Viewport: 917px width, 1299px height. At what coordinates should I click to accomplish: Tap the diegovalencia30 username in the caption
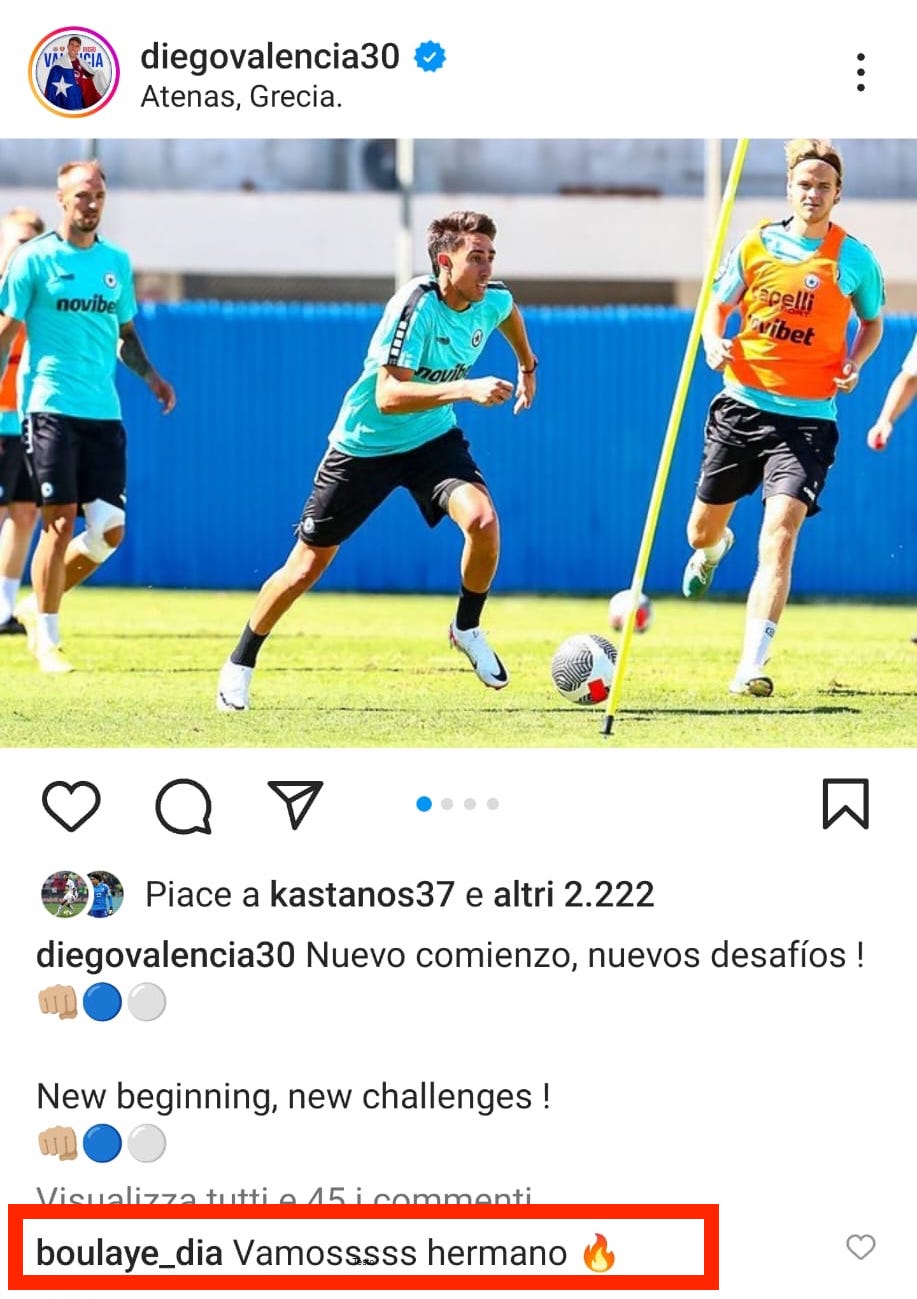pos(165,955)
